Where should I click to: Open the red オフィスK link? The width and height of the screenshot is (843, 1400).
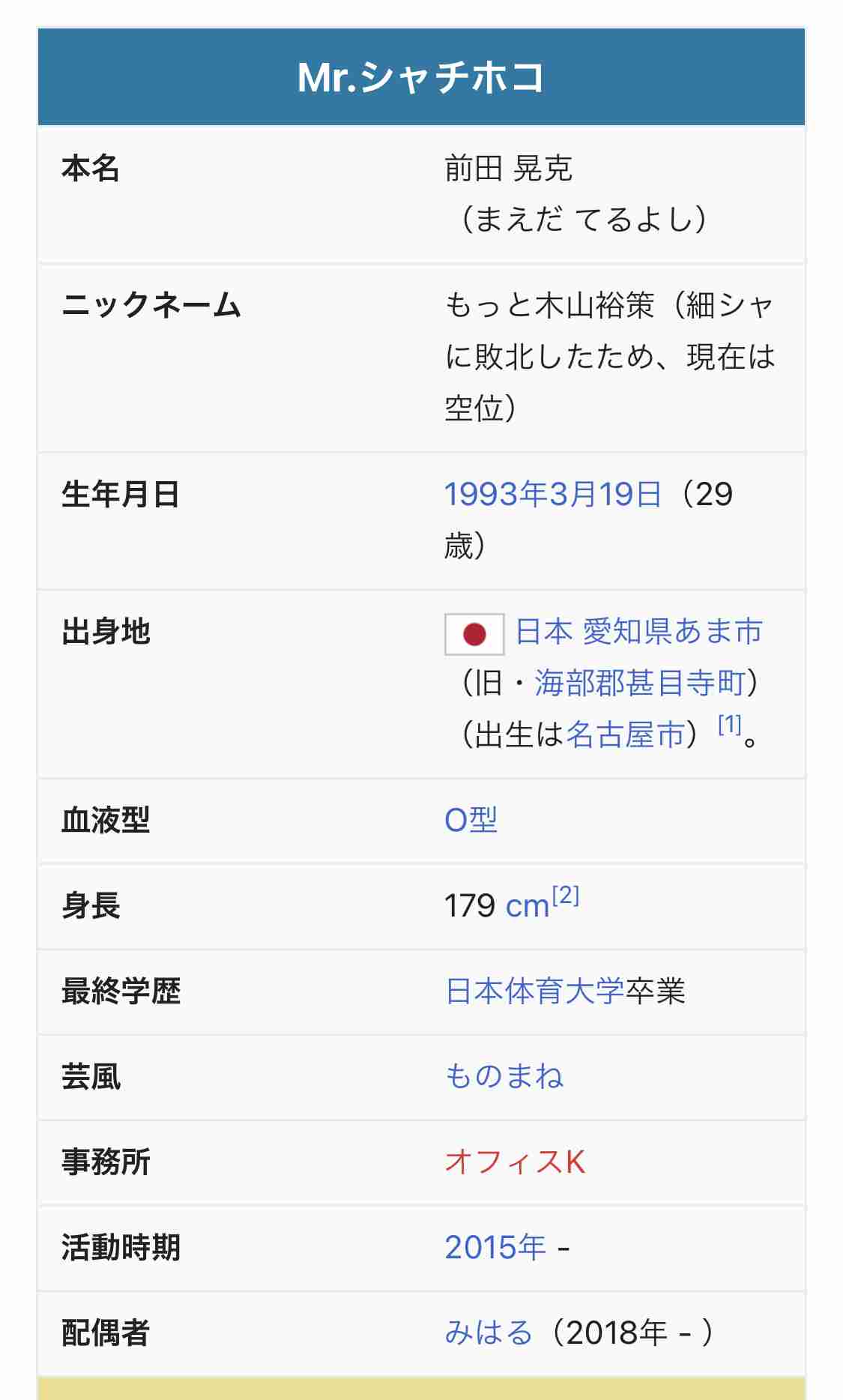click(515, 1162)
